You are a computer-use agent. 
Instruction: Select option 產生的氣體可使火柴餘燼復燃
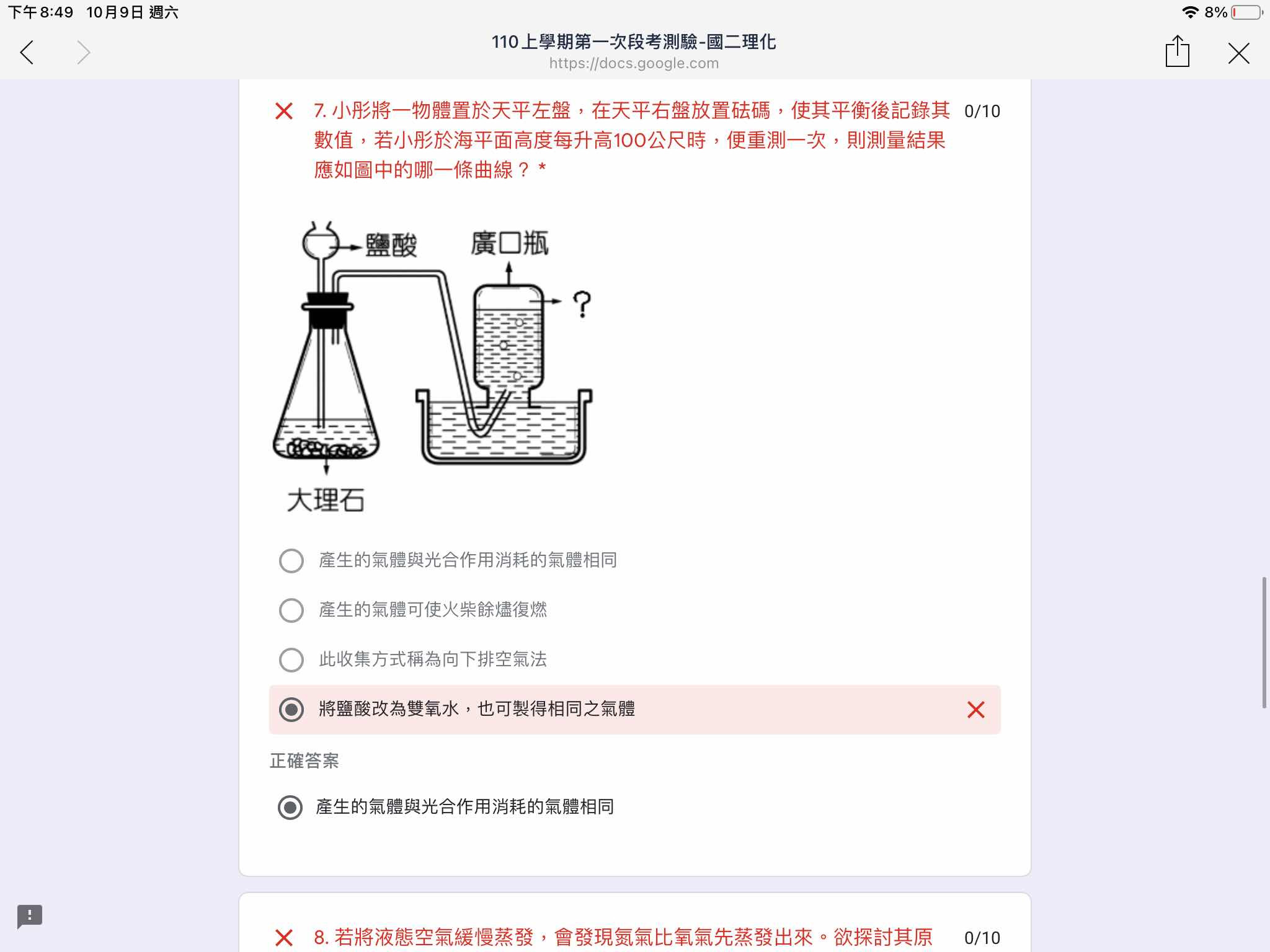tap(291, 610)
